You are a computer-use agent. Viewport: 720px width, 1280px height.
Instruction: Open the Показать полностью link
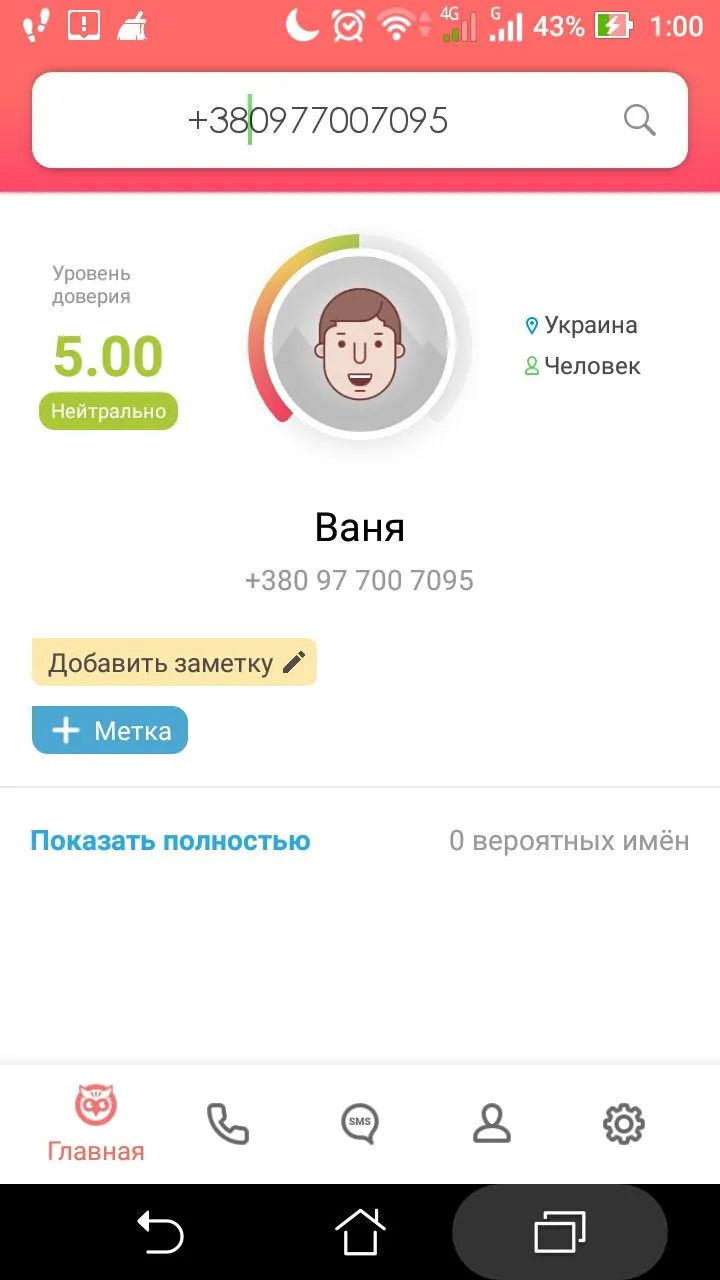coord(170,841)
